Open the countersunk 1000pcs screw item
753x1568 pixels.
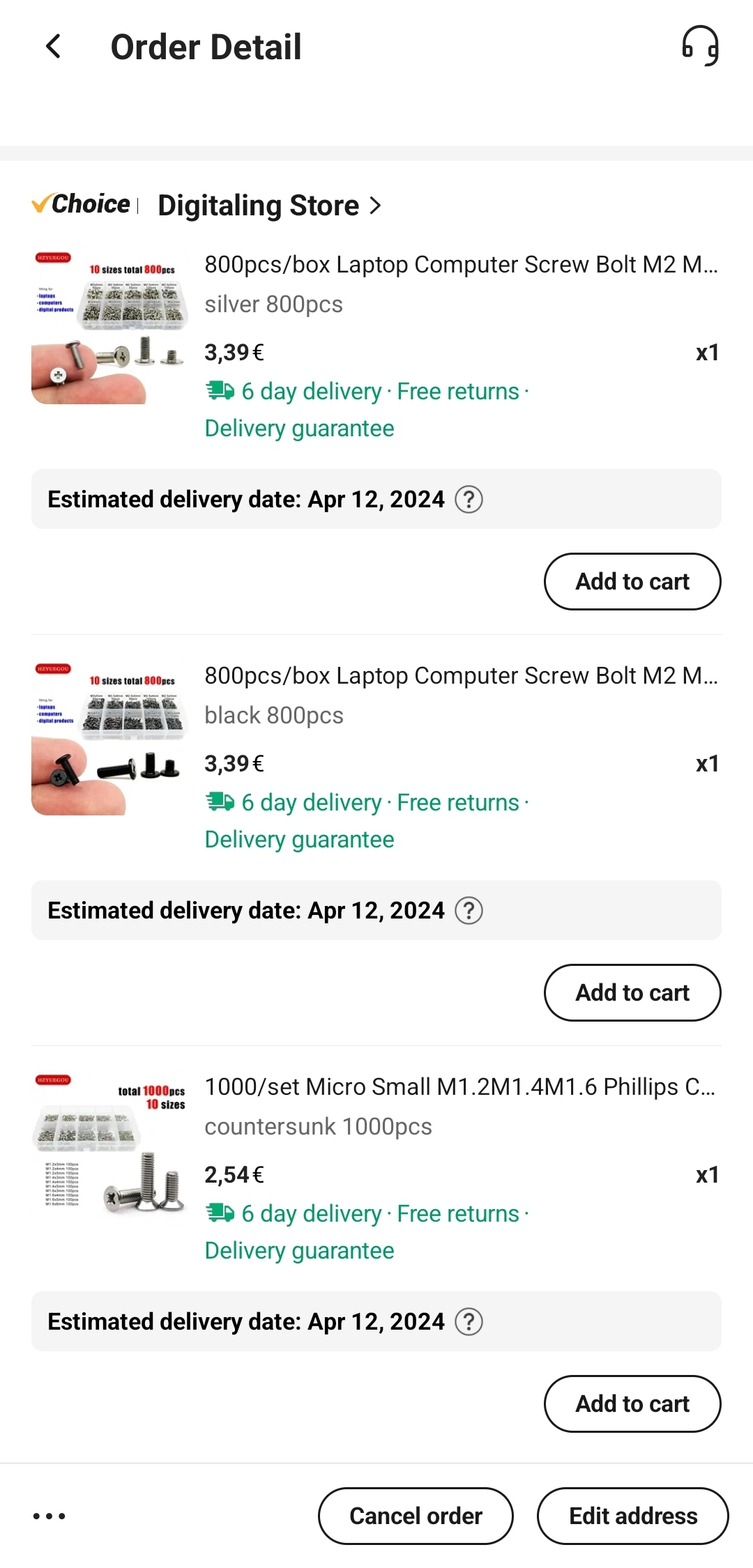point(460,1087)
